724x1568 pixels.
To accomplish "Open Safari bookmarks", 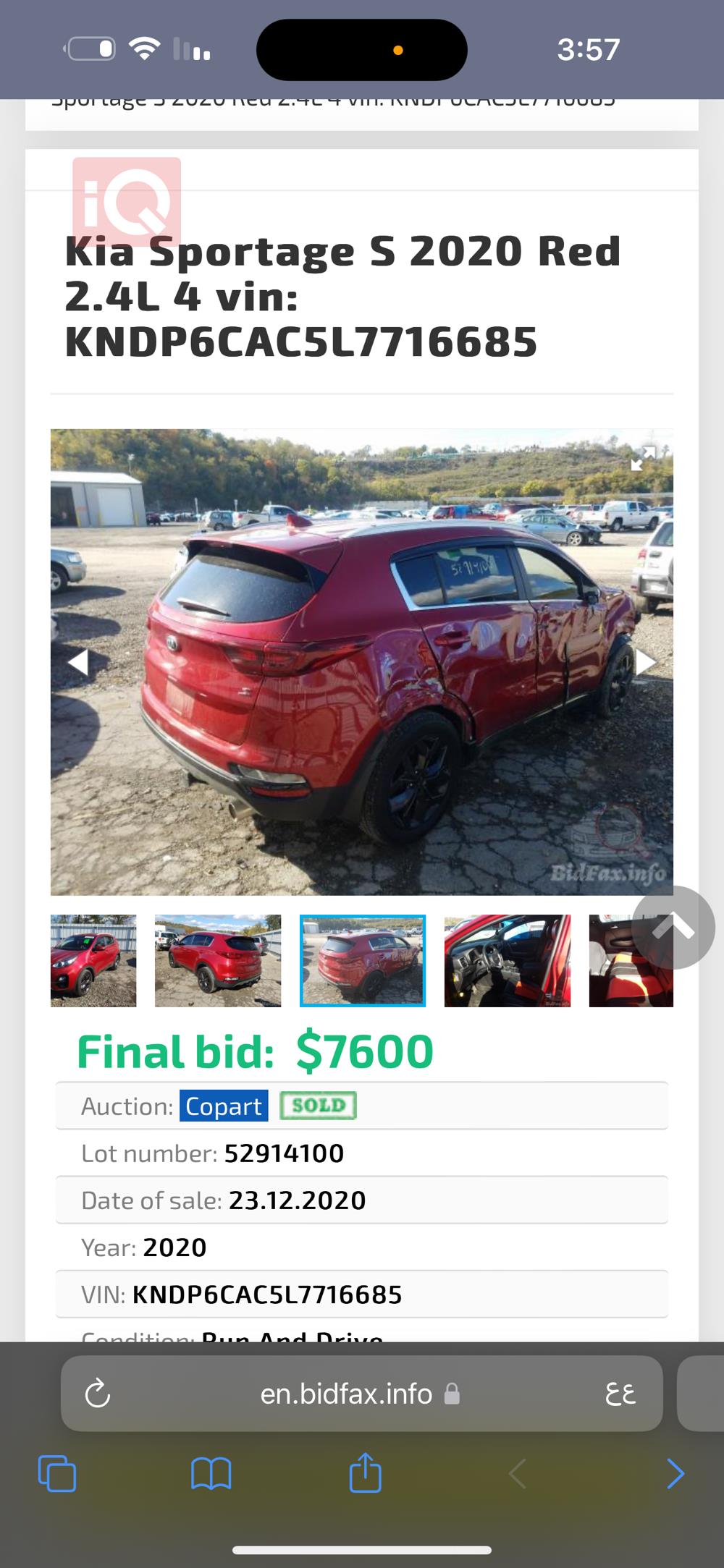I will point(211,1473).
